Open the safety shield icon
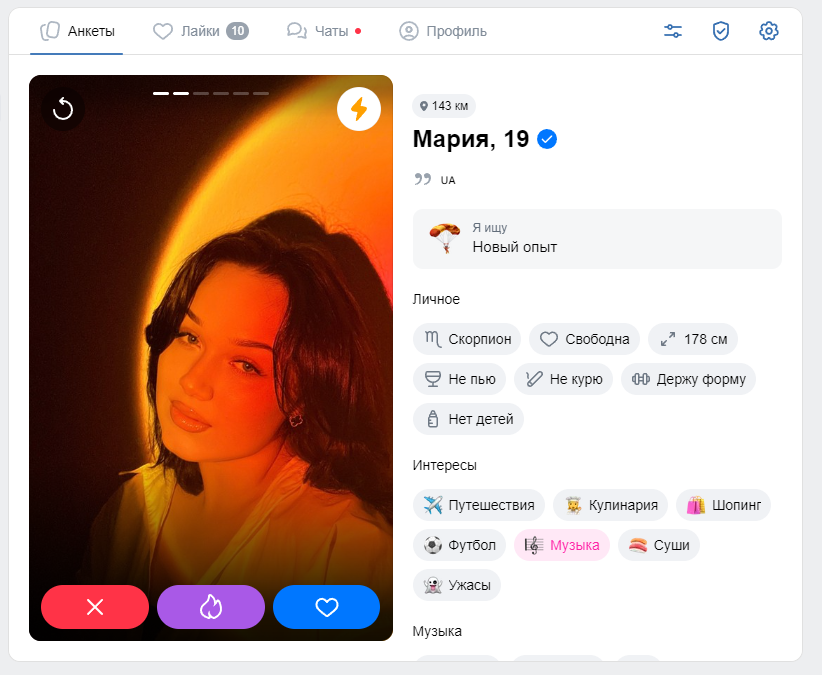 pos(721,31)
